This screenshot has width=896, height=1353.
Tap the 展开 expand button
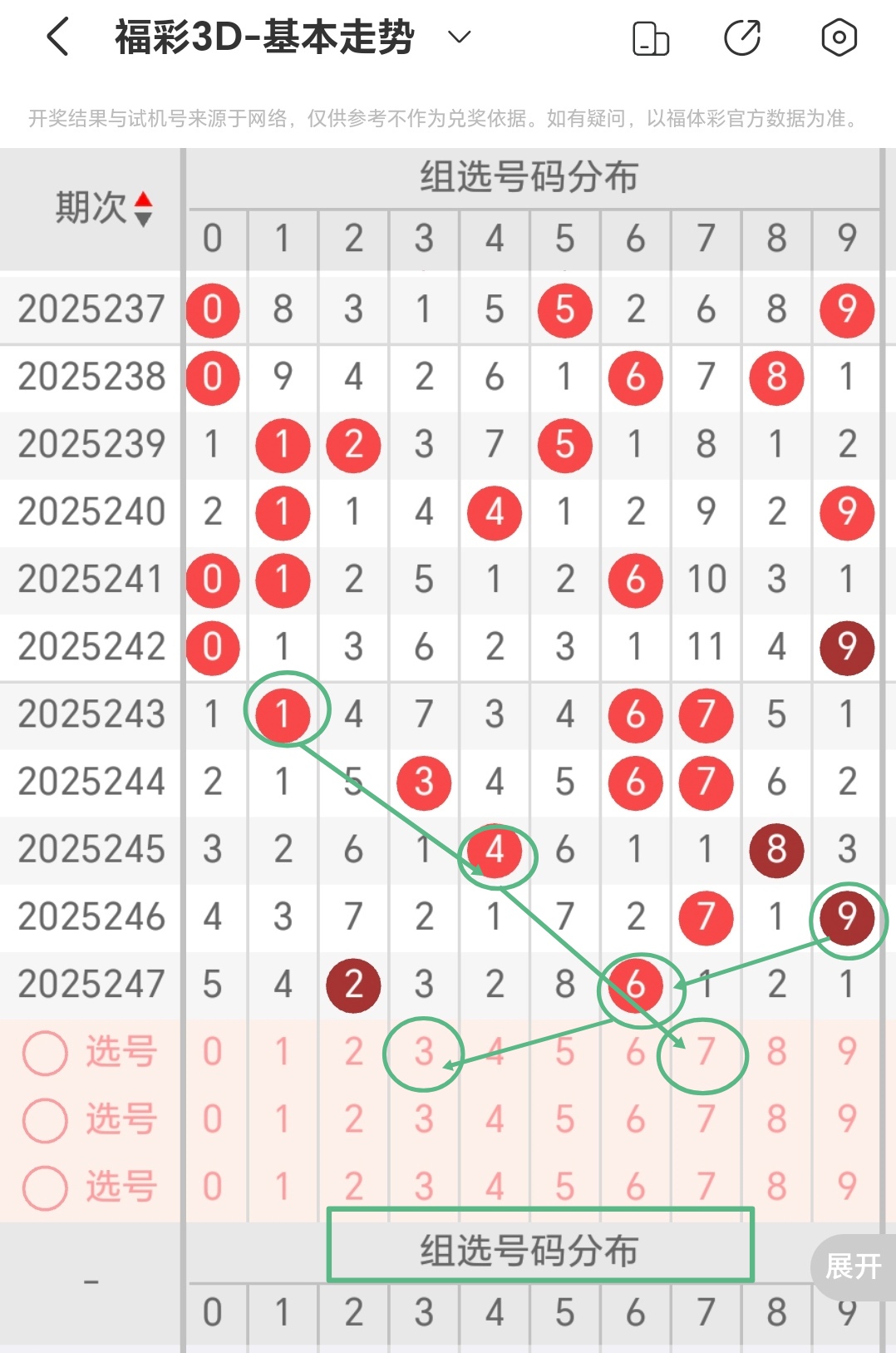pyautogui.click(x=854, y=1266)
